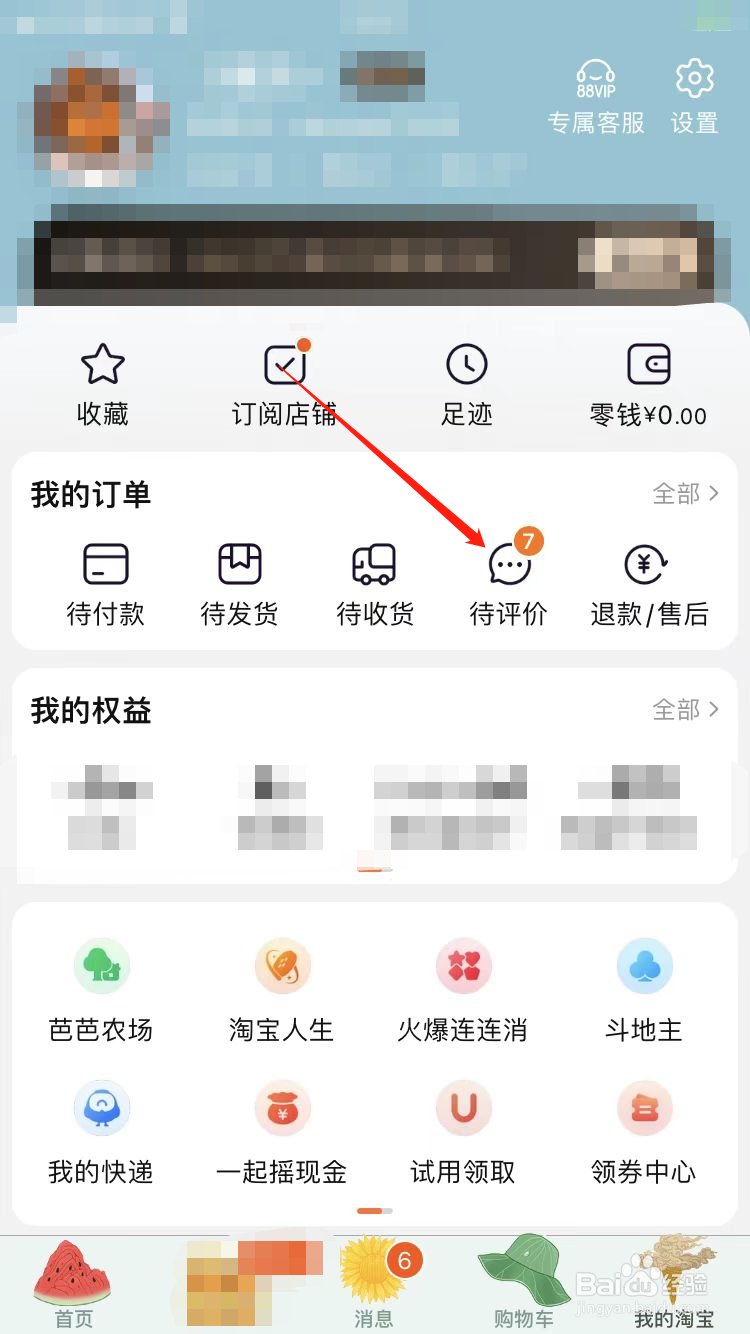Open the 待付款 pending payment orders
The width and height of the screenshot is (750, 1334).
(104, 585)
